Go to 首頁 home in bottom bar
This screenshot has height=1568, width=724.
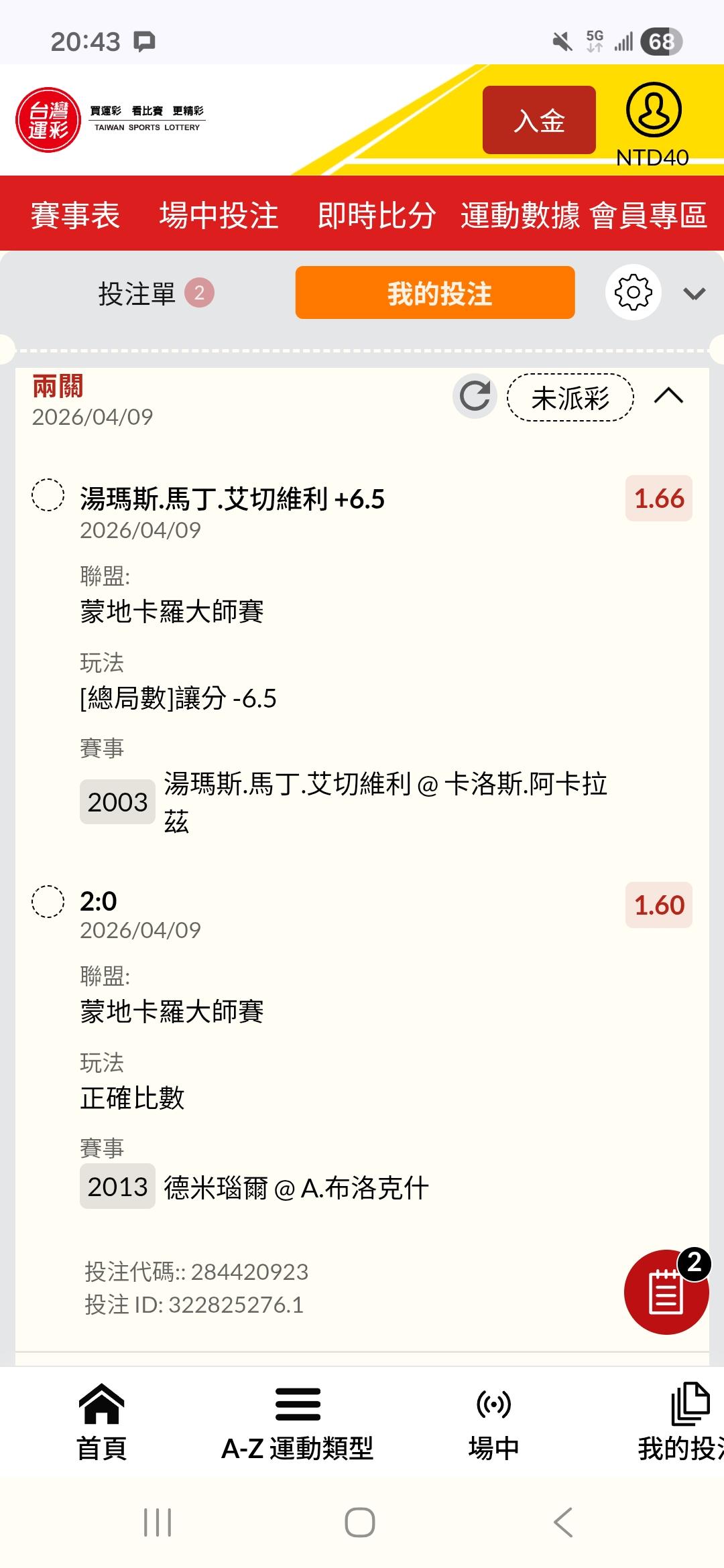pos(101,1422)
